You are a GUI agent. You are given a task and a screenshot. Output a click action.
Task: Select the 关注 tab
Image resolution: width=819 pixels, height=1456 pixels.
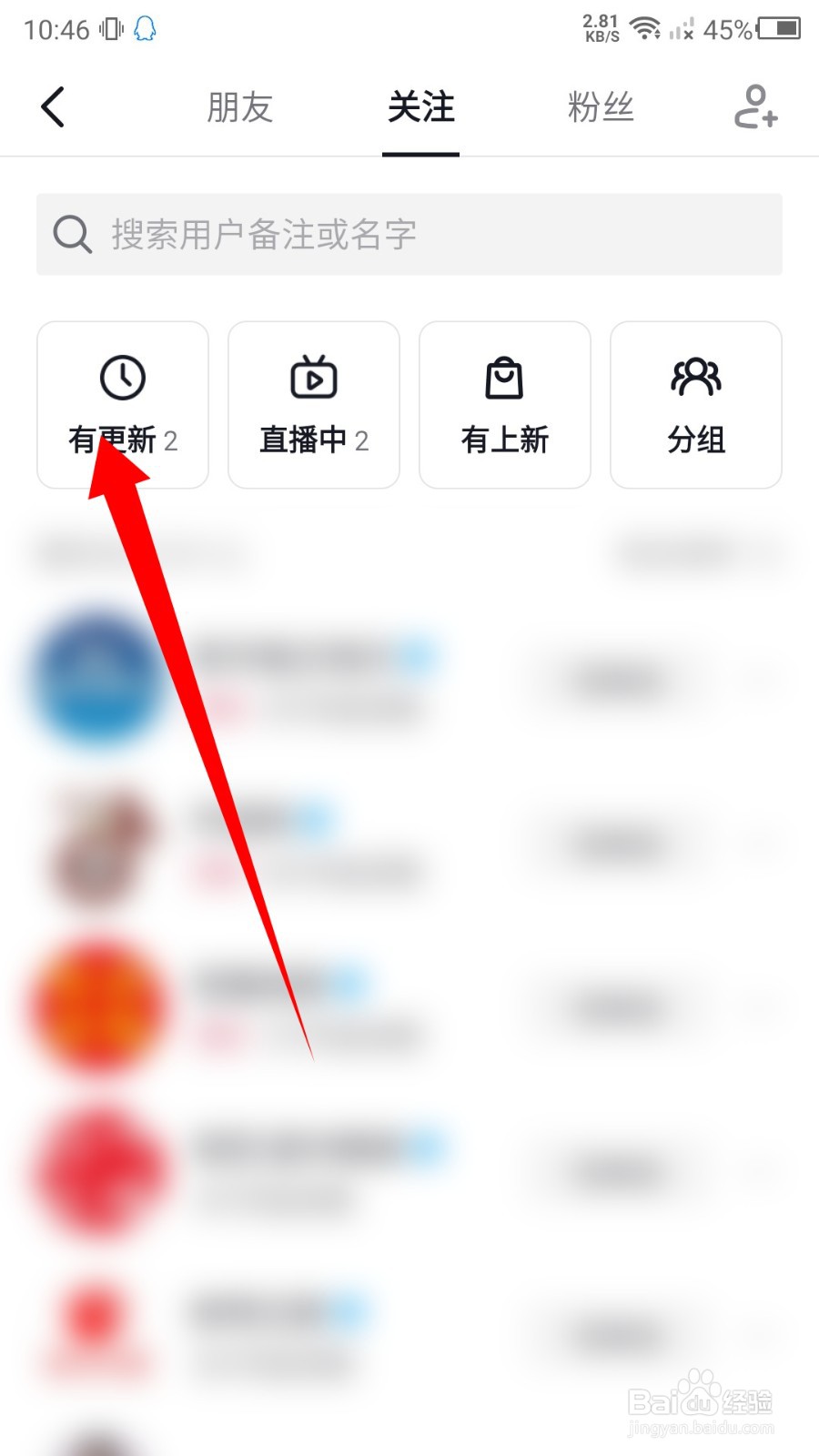420,106
